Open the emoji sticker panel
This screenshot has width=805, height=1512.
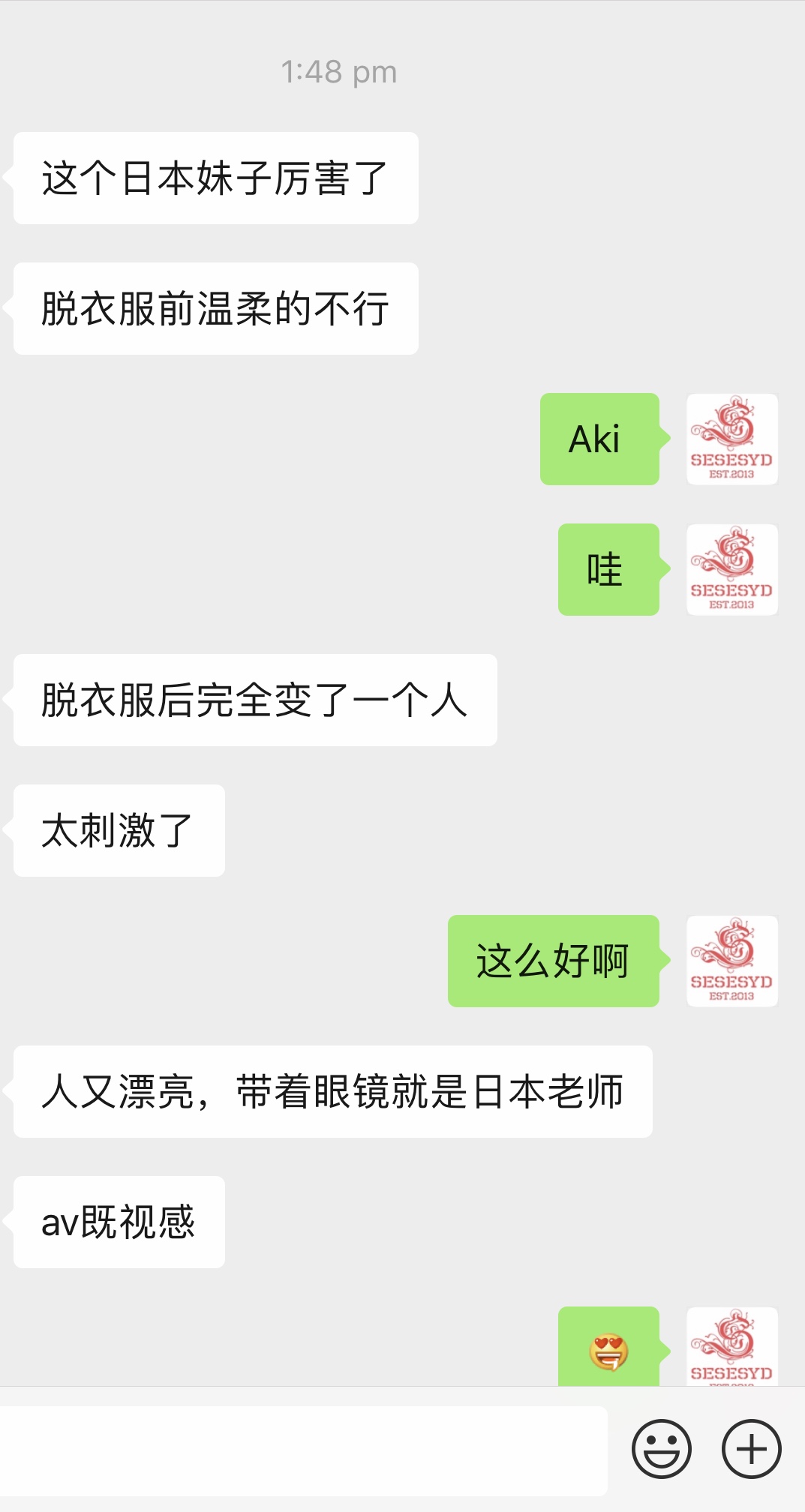click(x=661, y=1449)
